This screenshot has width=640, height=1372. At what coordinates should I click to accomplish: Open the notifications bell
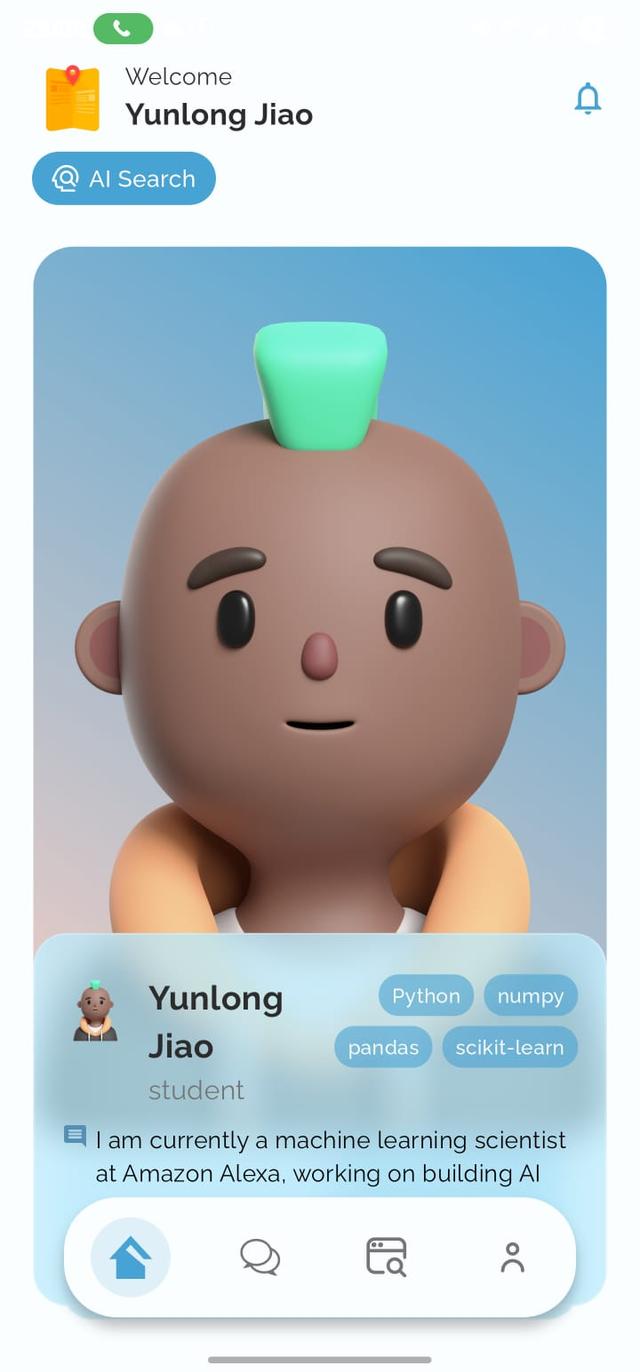point(588,99)
